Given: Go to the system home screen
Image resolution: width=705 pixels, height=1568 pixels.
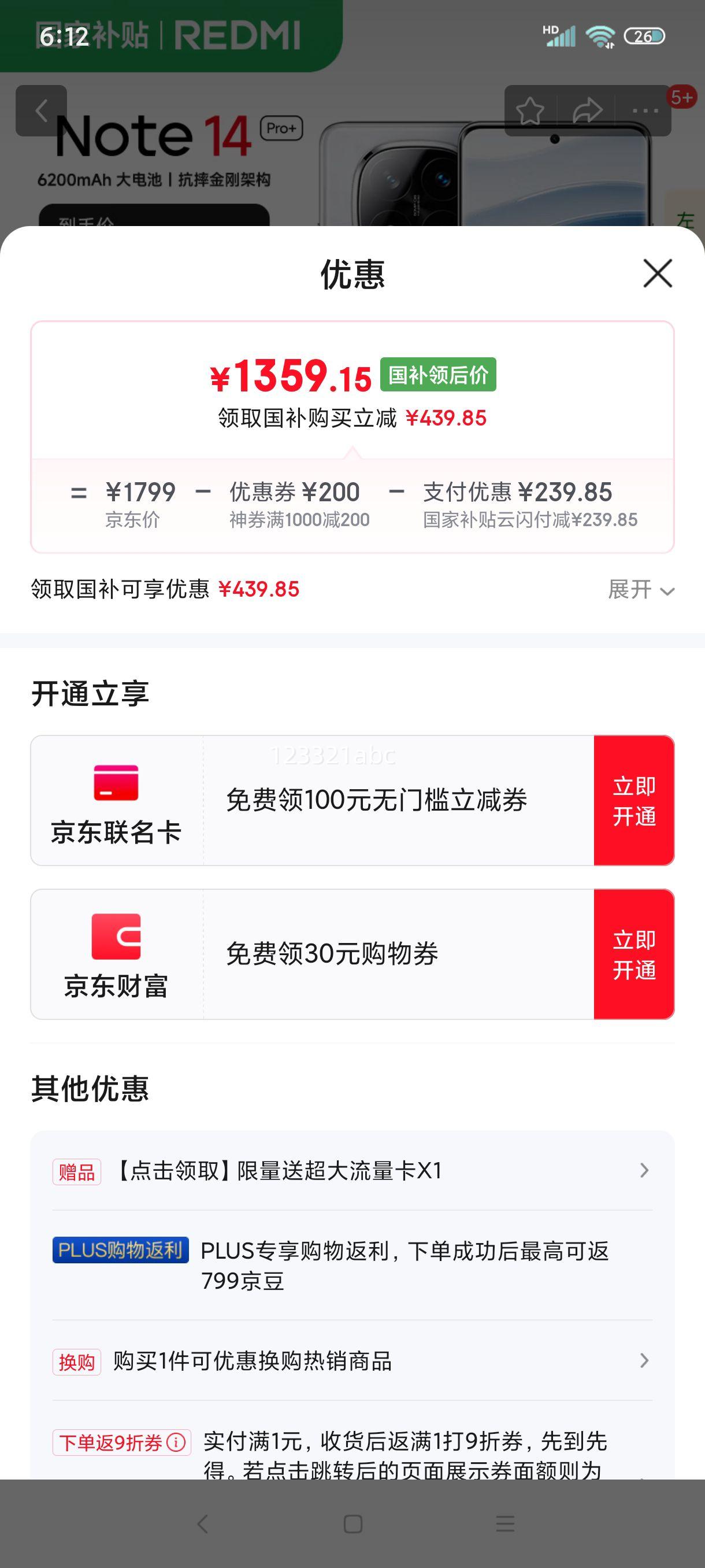Looking at the screenshot, I should 353,1524.
